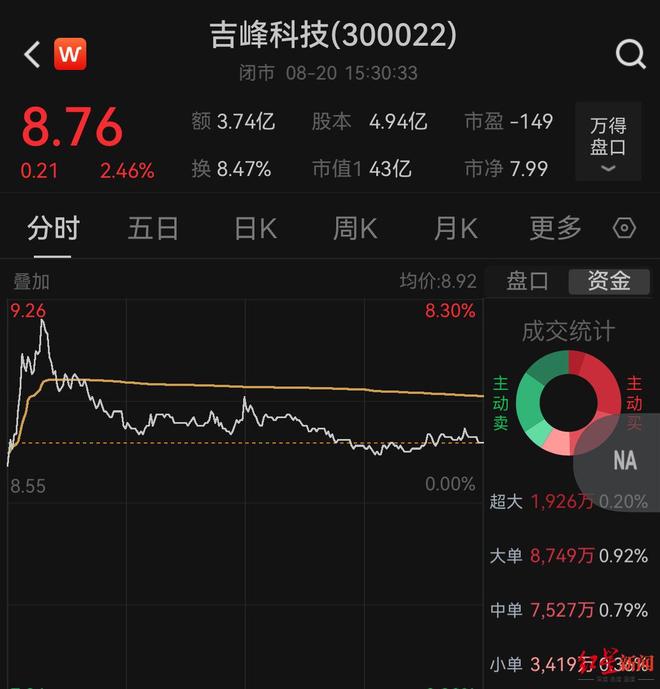
Task: Go back using the arrow icon
Action: 31,54
